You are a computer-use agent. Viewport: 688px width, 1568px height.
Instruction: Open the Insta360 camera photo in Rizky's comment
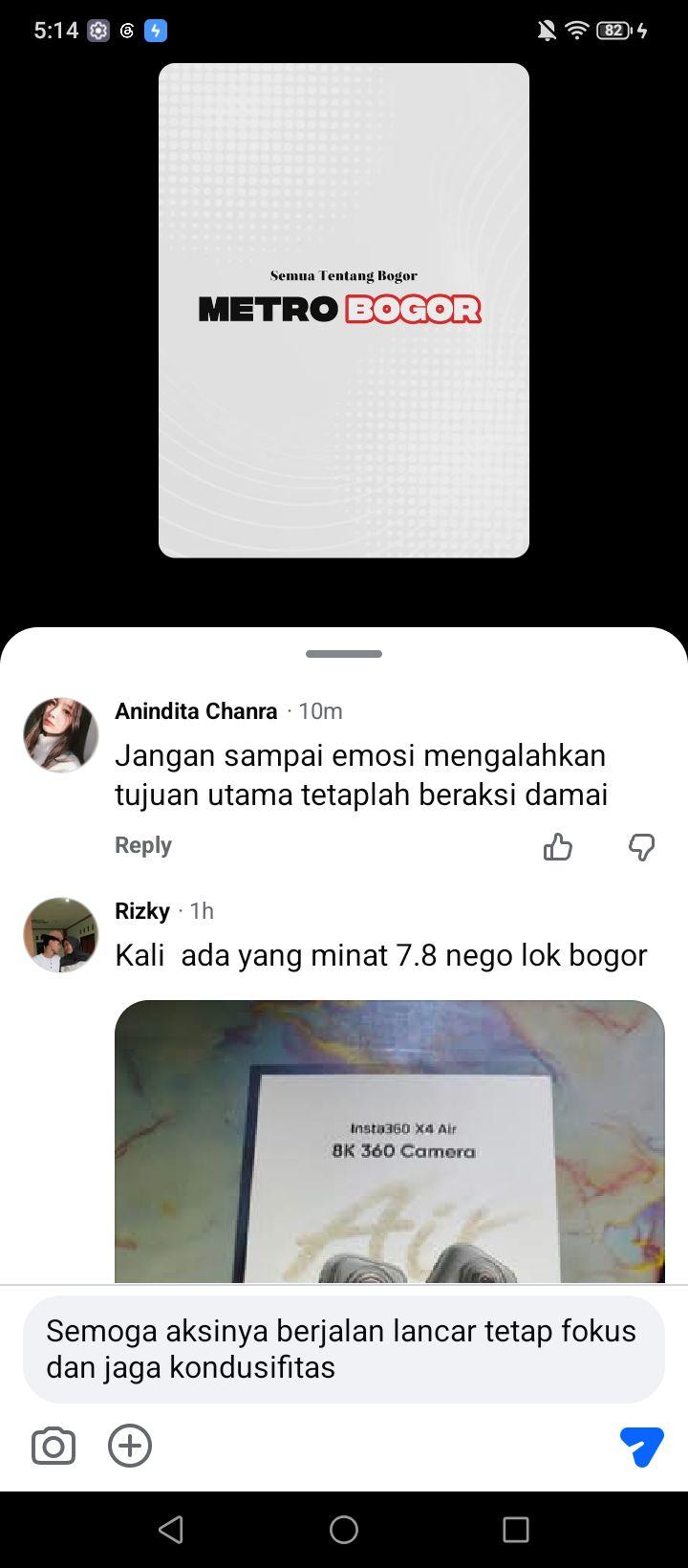coord(390,1142)
